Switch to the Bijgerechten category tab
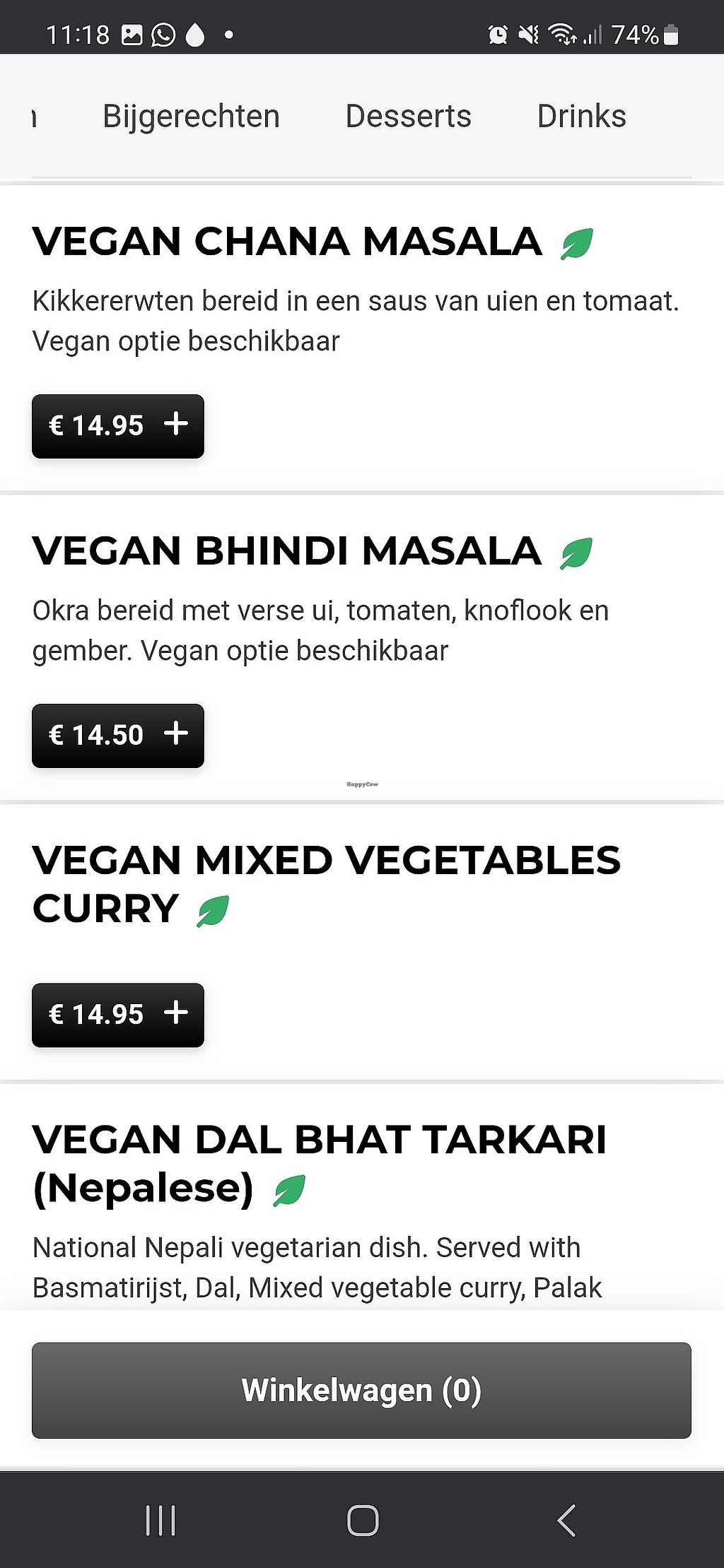Viewport: 724px width, 1568px height. tap(191, 117)
